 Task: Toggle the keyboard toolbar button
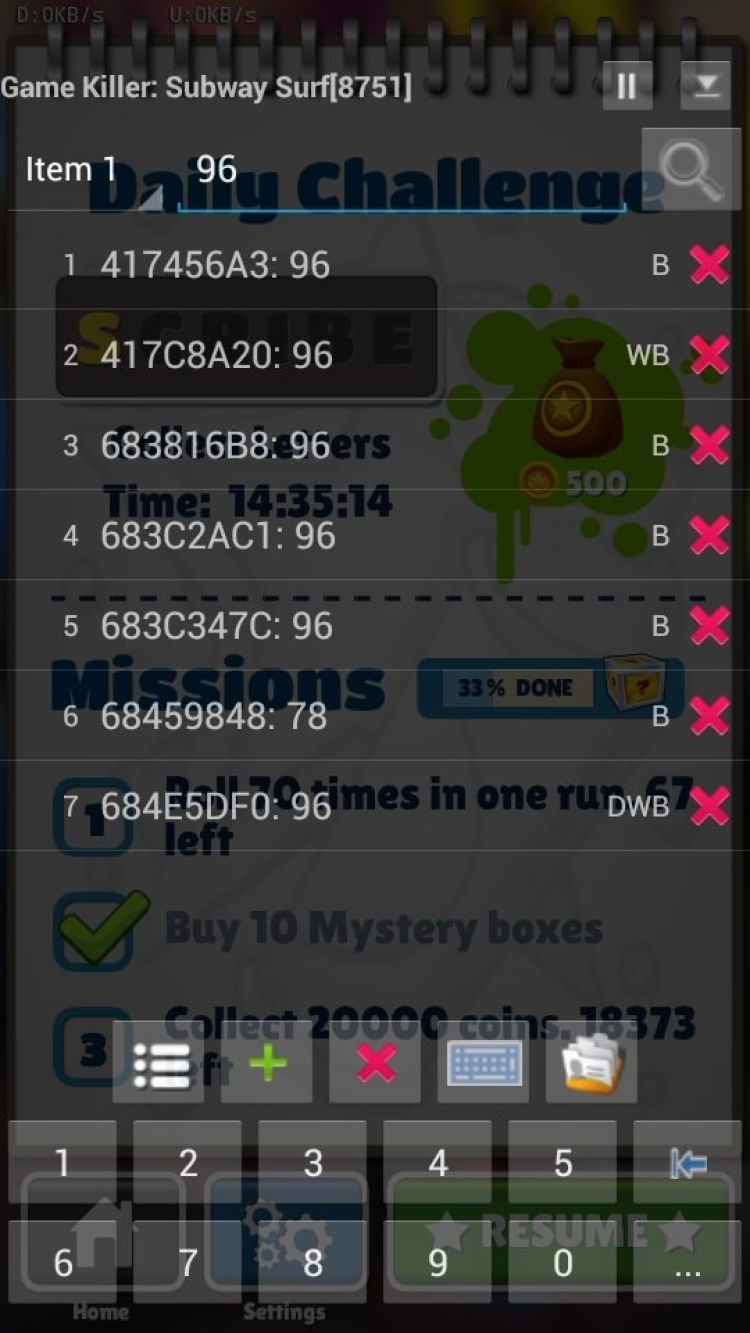click(x=484, y=1063)
